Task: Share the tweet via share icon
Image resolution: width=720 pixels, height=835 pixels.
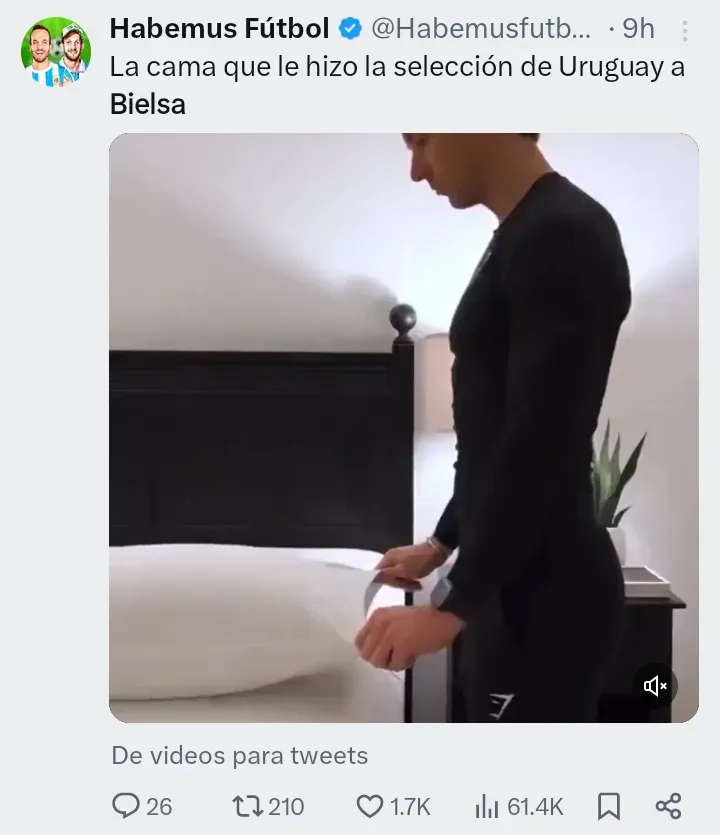Action: click(668, 805)
